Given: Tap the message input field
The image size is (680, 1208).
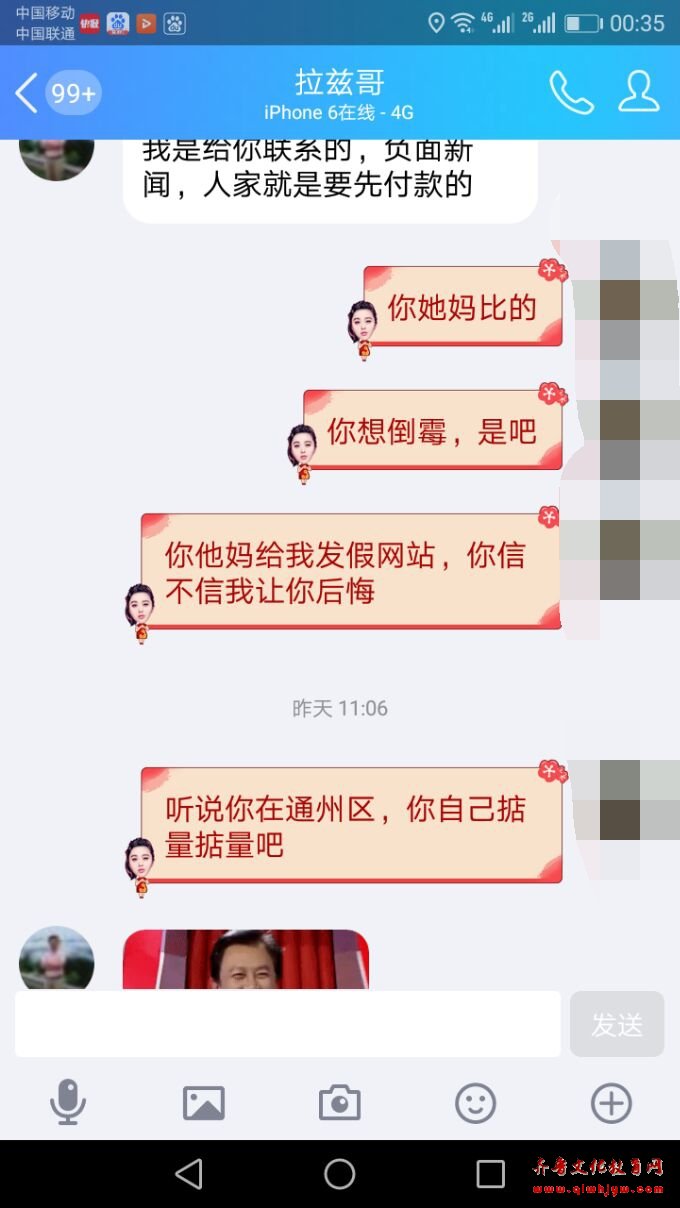Looking at the screenshot, I should [x=287, y=1024].
